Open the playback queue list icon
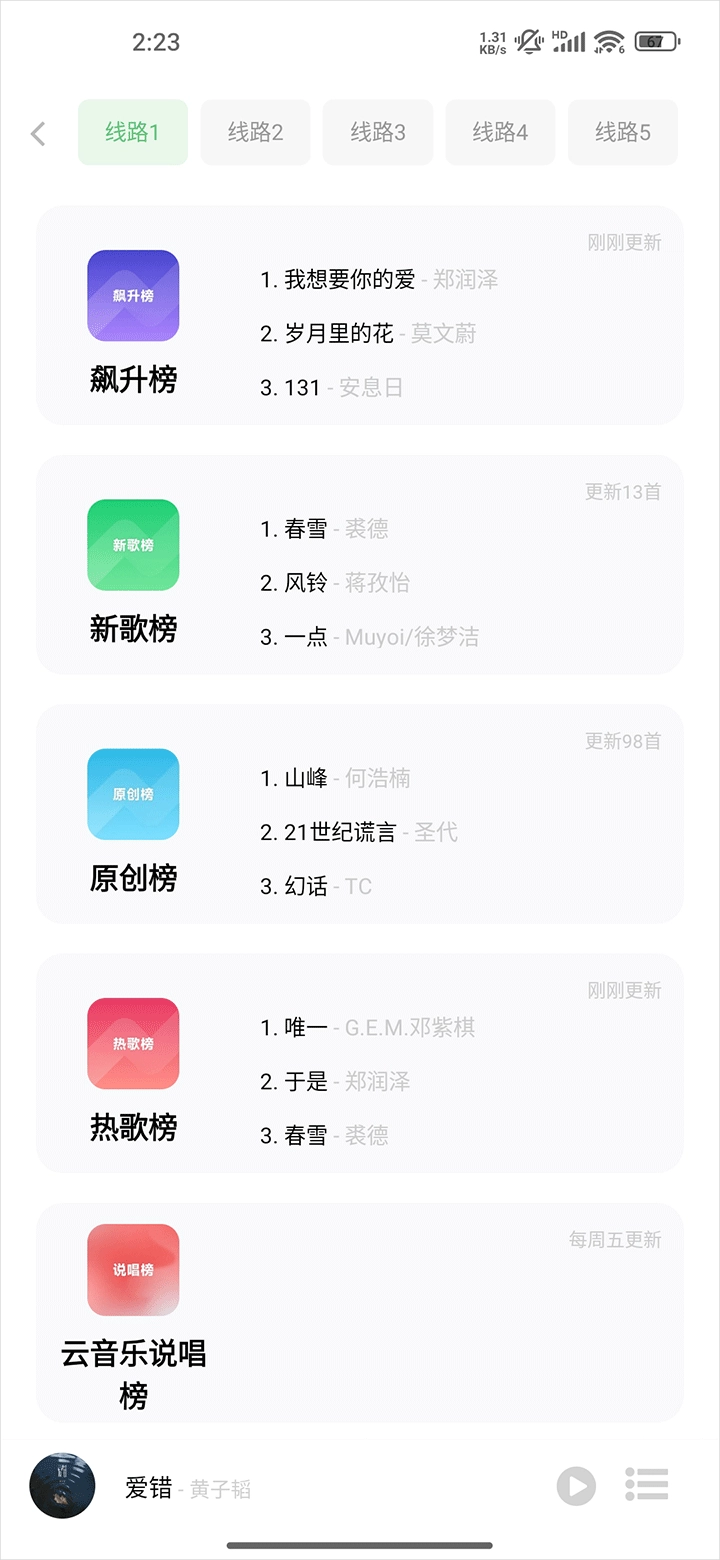Viewport: 720px width, 1560px height. pos(646,1486)
